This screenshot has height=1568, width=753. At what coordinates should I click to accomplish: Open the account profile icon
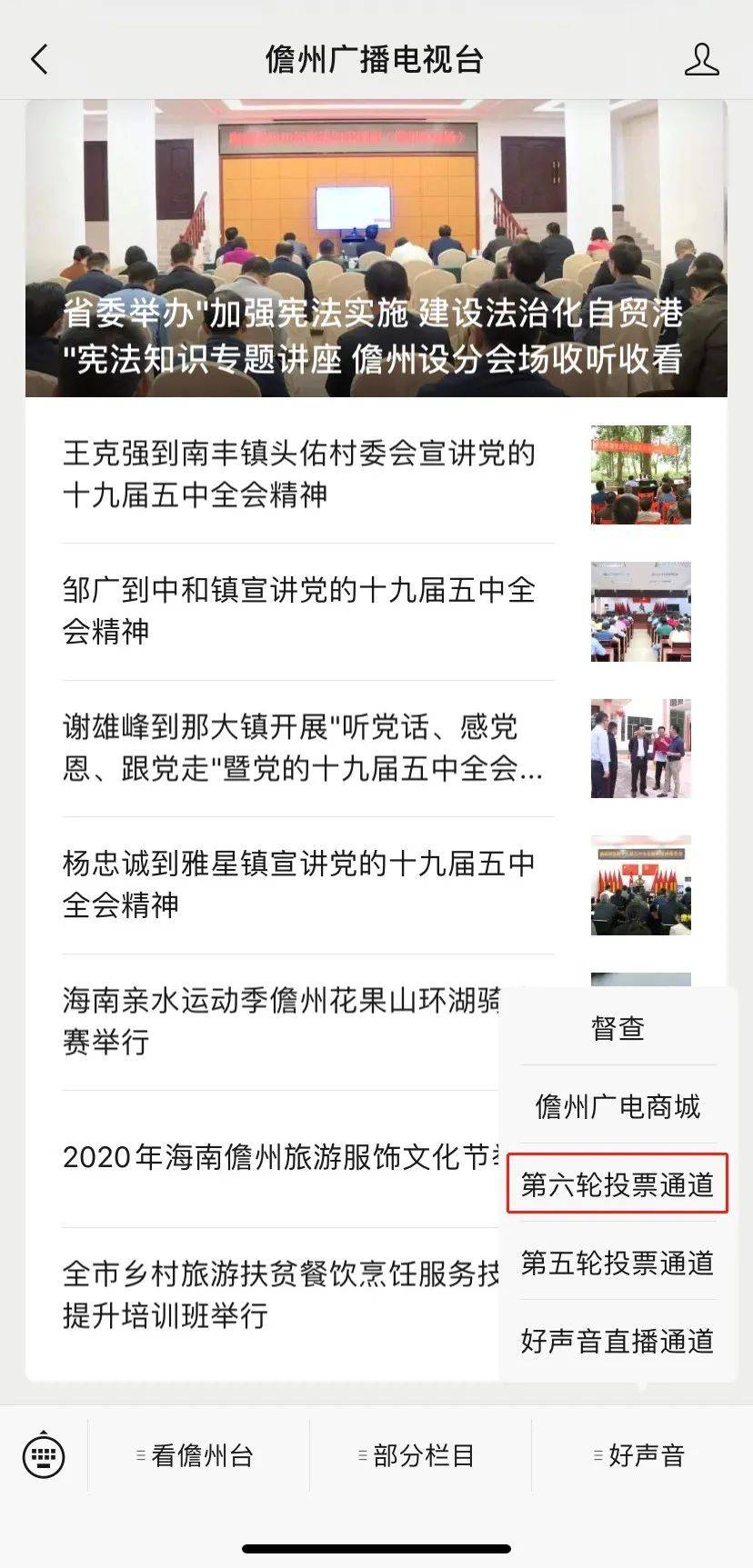[701, 60]
